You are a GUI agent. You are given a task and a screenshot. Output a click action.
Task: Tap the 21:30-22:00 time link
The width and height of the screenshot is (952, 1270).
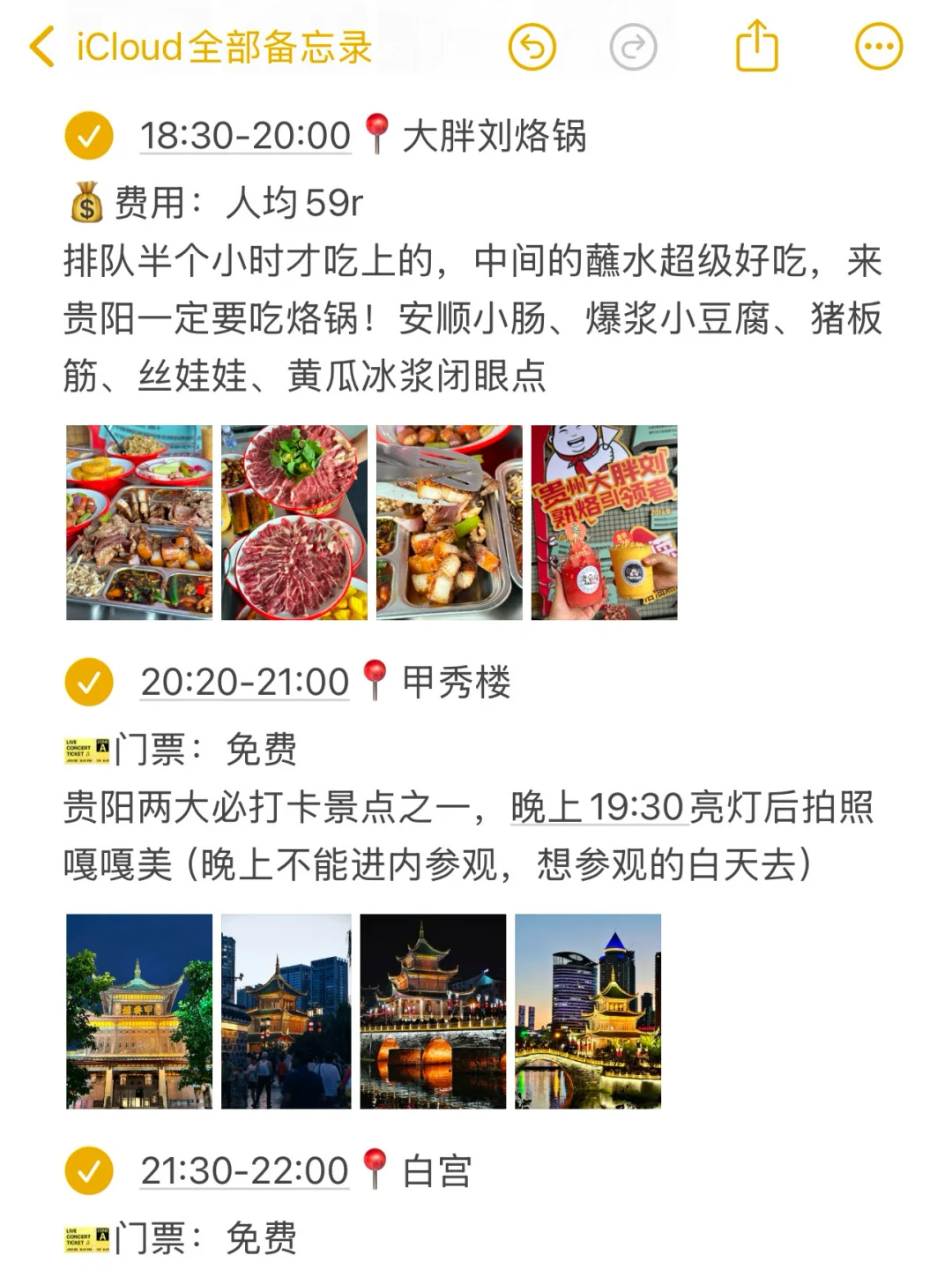coord(245,1170)
